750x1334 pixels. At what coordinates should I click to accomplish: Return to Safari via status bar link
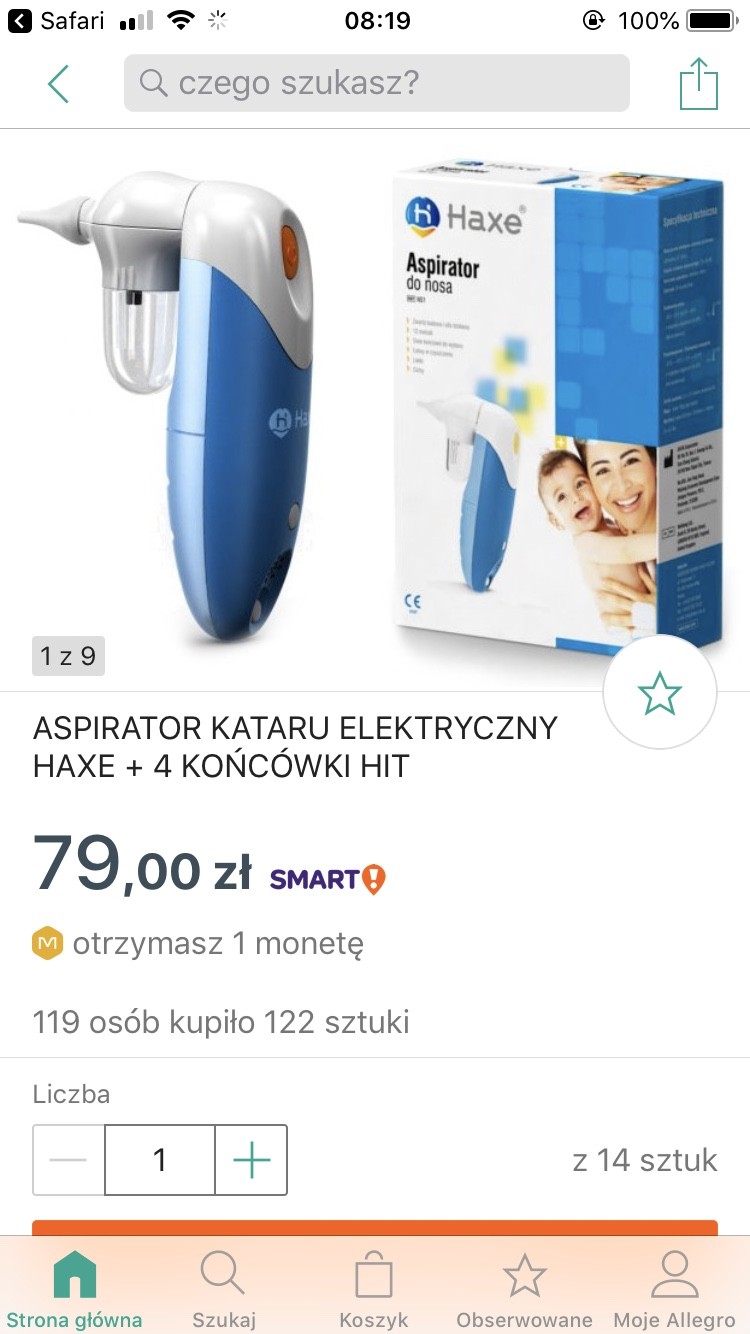click(58, 21)
